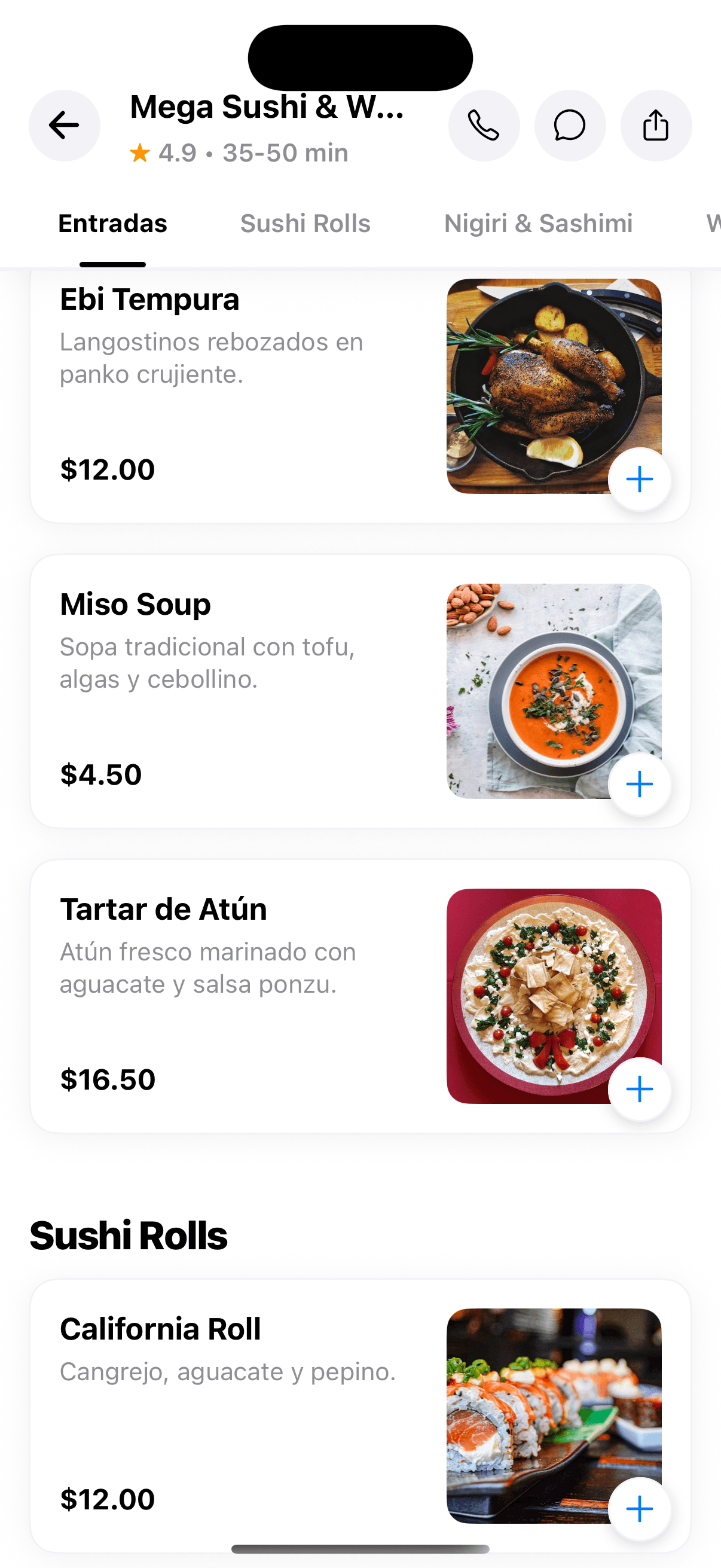Tap the plus icon on Miso Soup
Screen dimensions: 721x1568
click(639, 784)
